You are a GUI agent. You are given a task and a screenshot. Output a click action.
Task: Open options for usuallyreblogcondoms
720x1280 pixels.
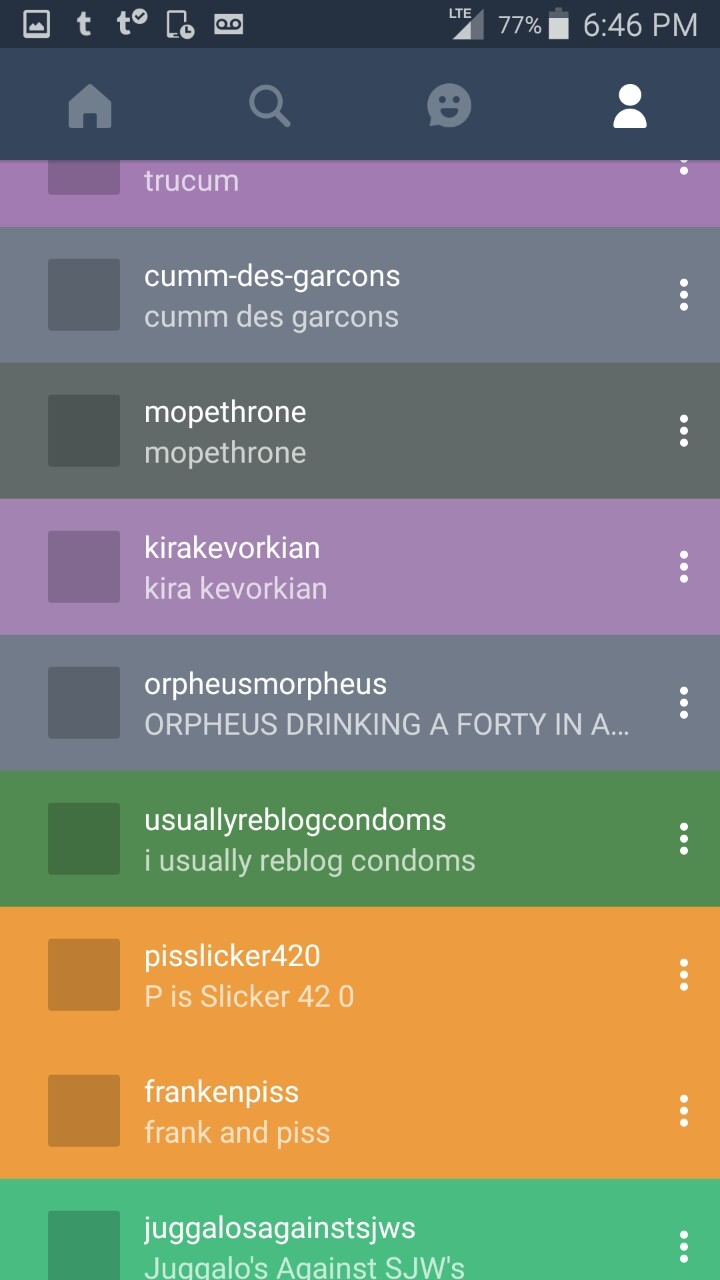coord(684,839)
